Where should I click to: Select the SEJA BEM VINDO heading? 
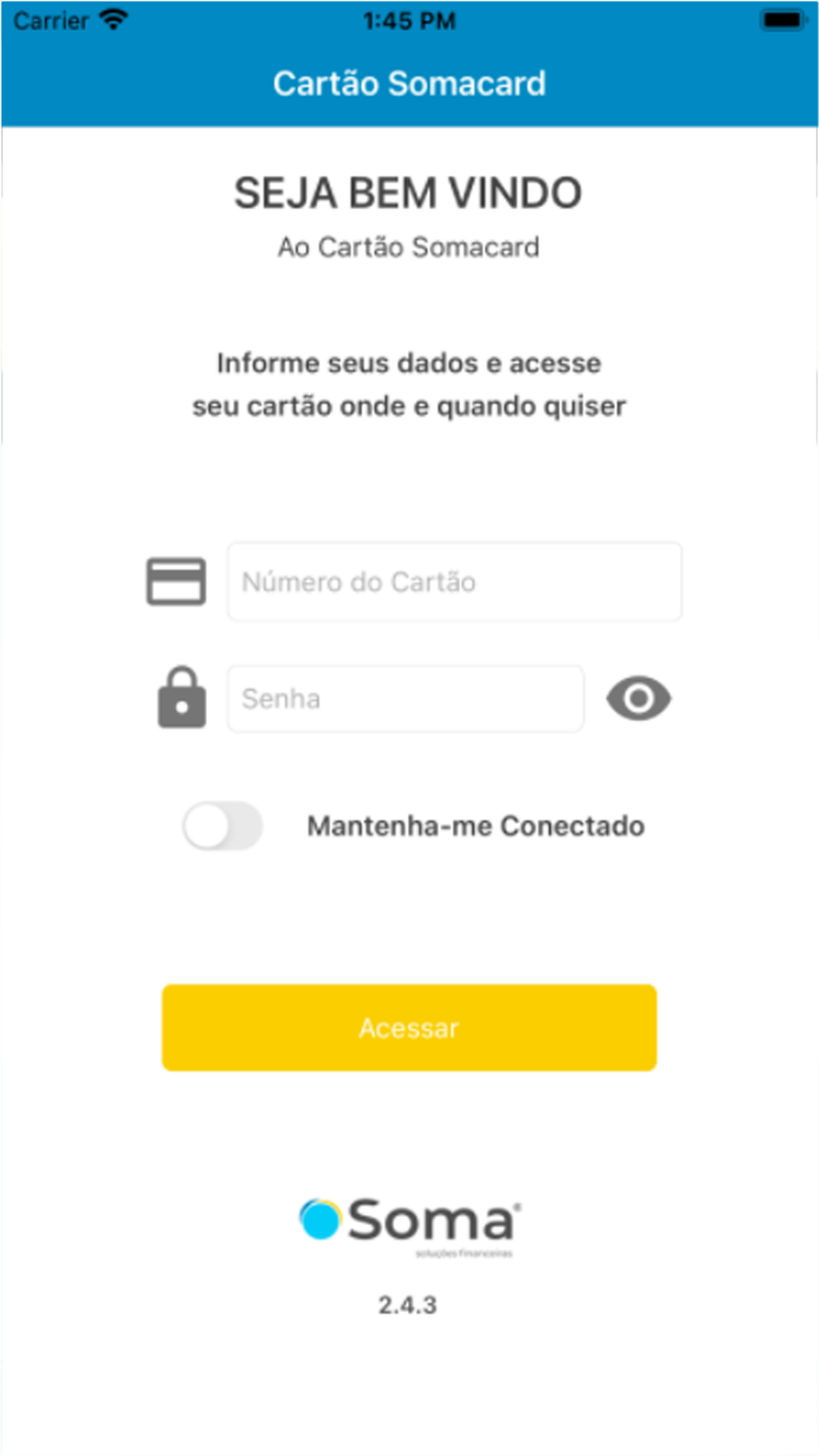pyautogui.click(x=408, y=191)
